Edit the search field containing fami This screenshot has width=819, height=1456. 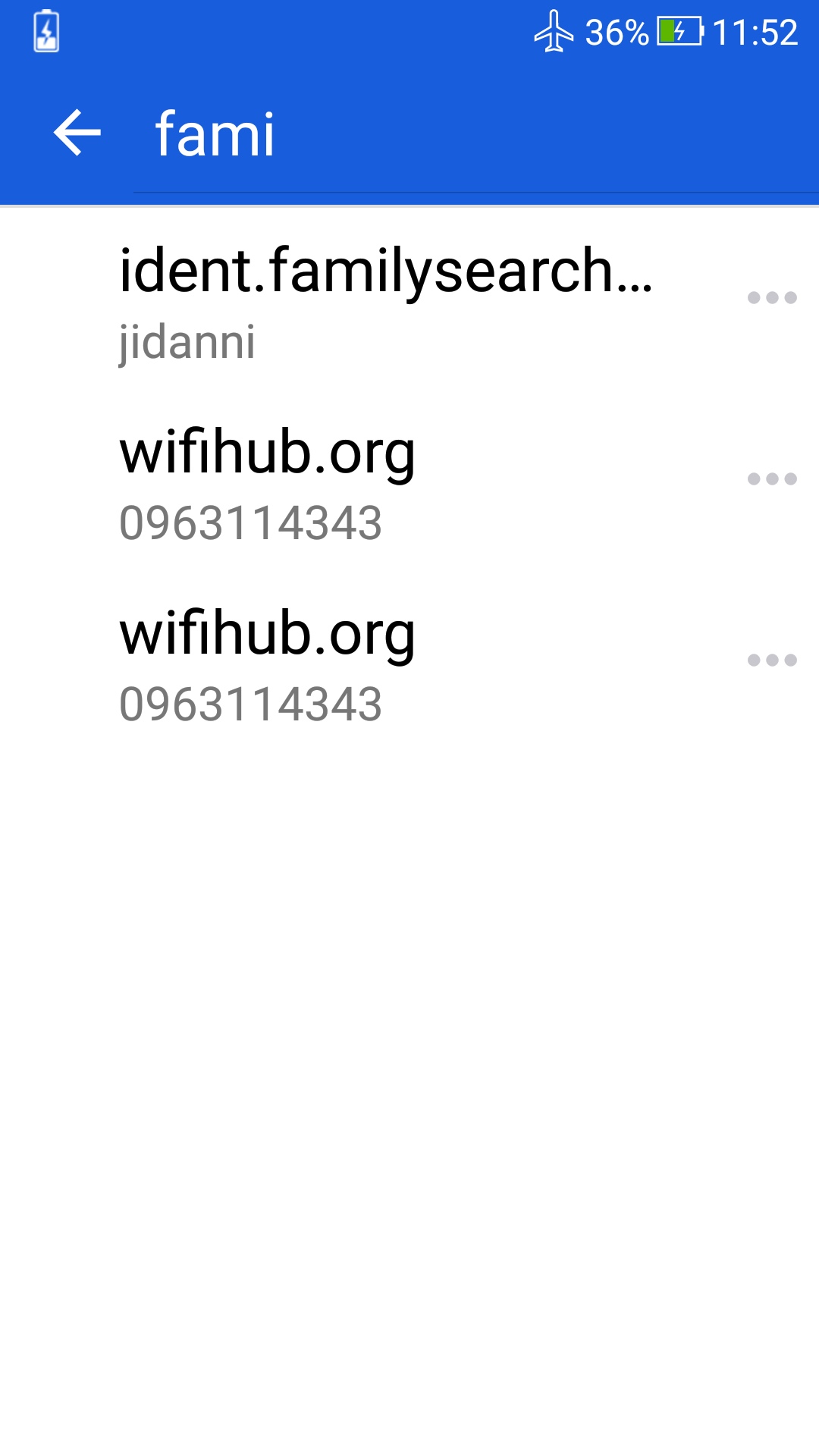point(476,134)
